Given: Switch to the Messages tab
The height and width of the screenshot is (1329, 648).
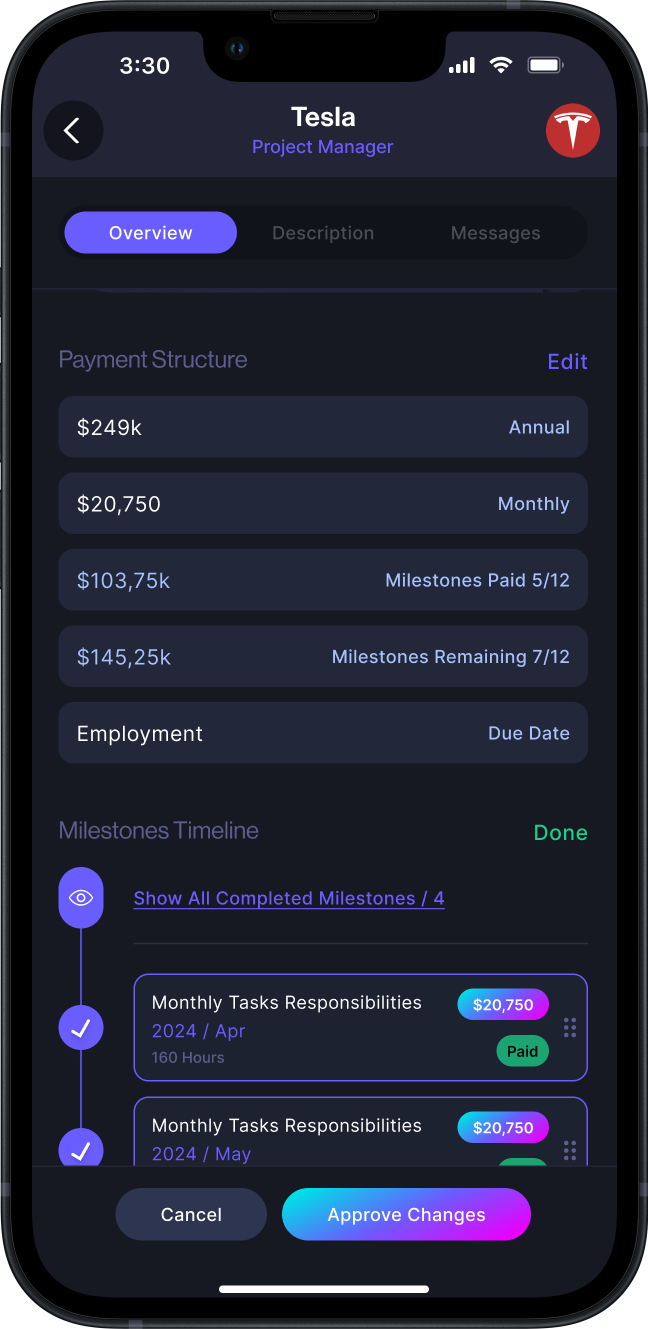Looking at the screenshot, I should pos(495,233).
